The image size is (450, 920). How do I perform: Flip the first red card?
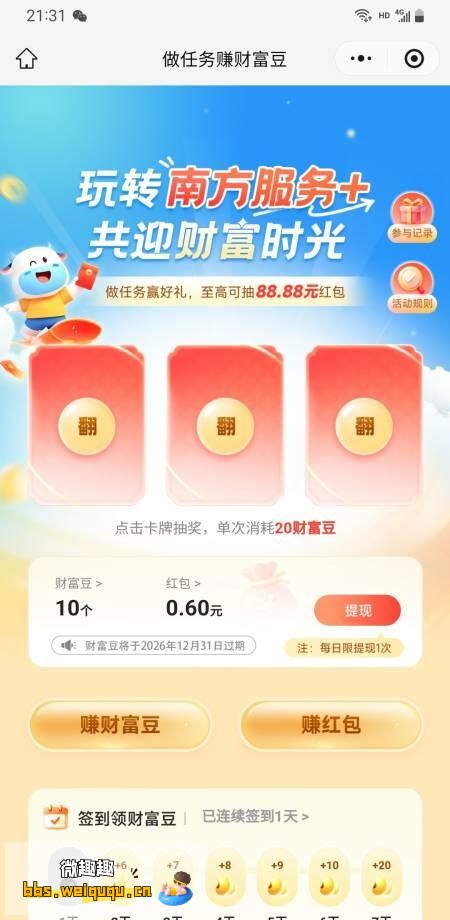tap(87, 425)
